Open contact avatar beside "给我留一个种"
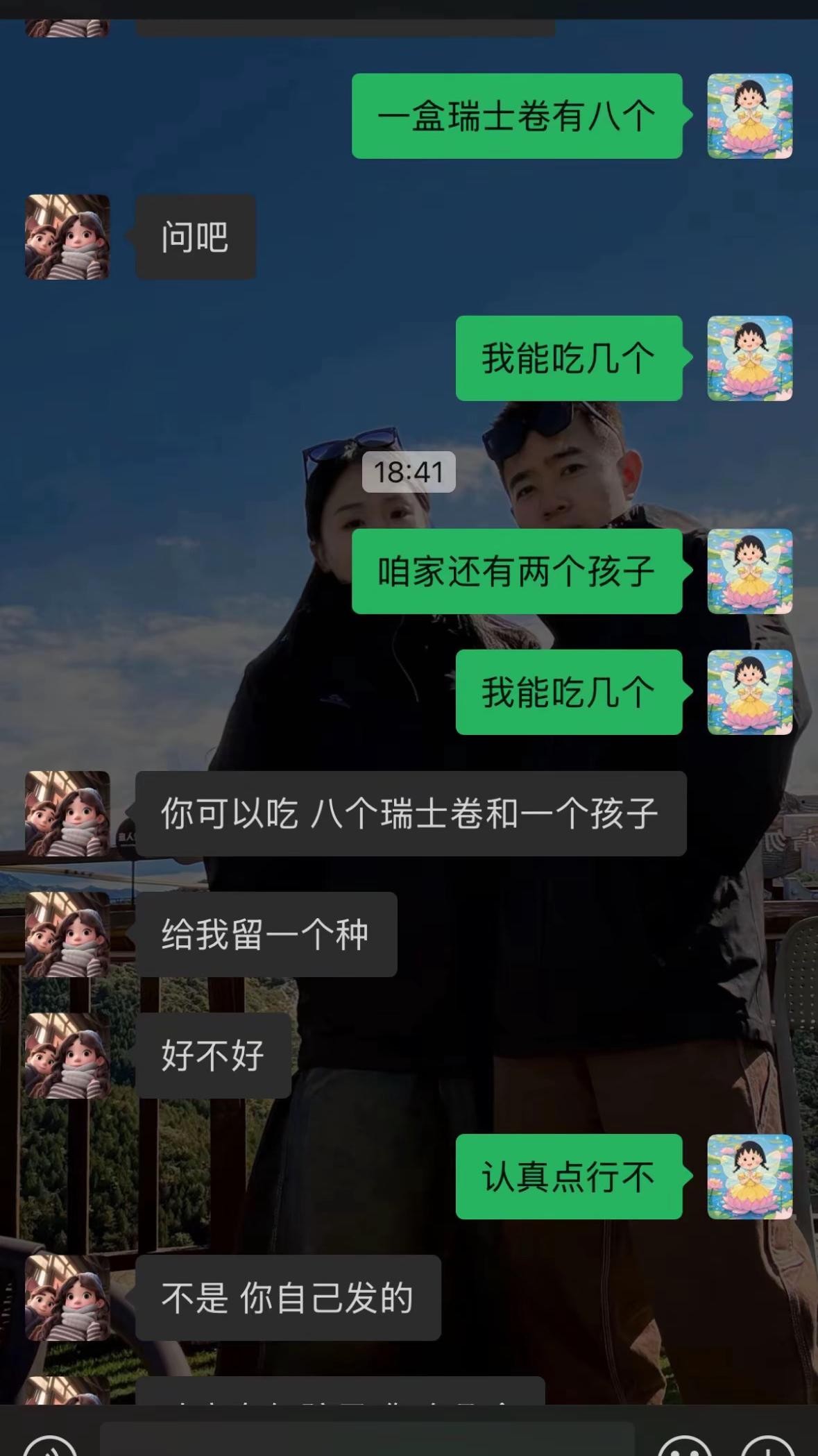 (67, 934)
